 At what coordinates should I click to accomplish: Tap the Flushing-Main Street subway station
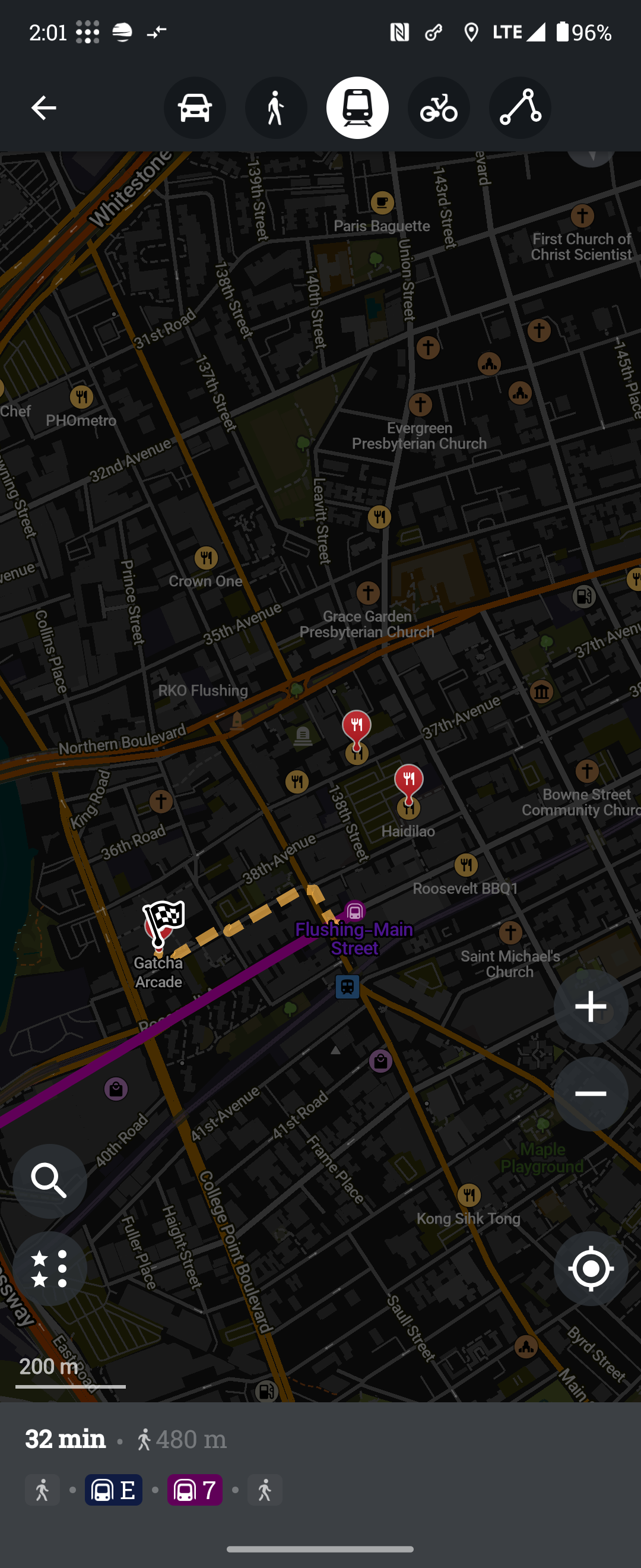tap(355, 912)
